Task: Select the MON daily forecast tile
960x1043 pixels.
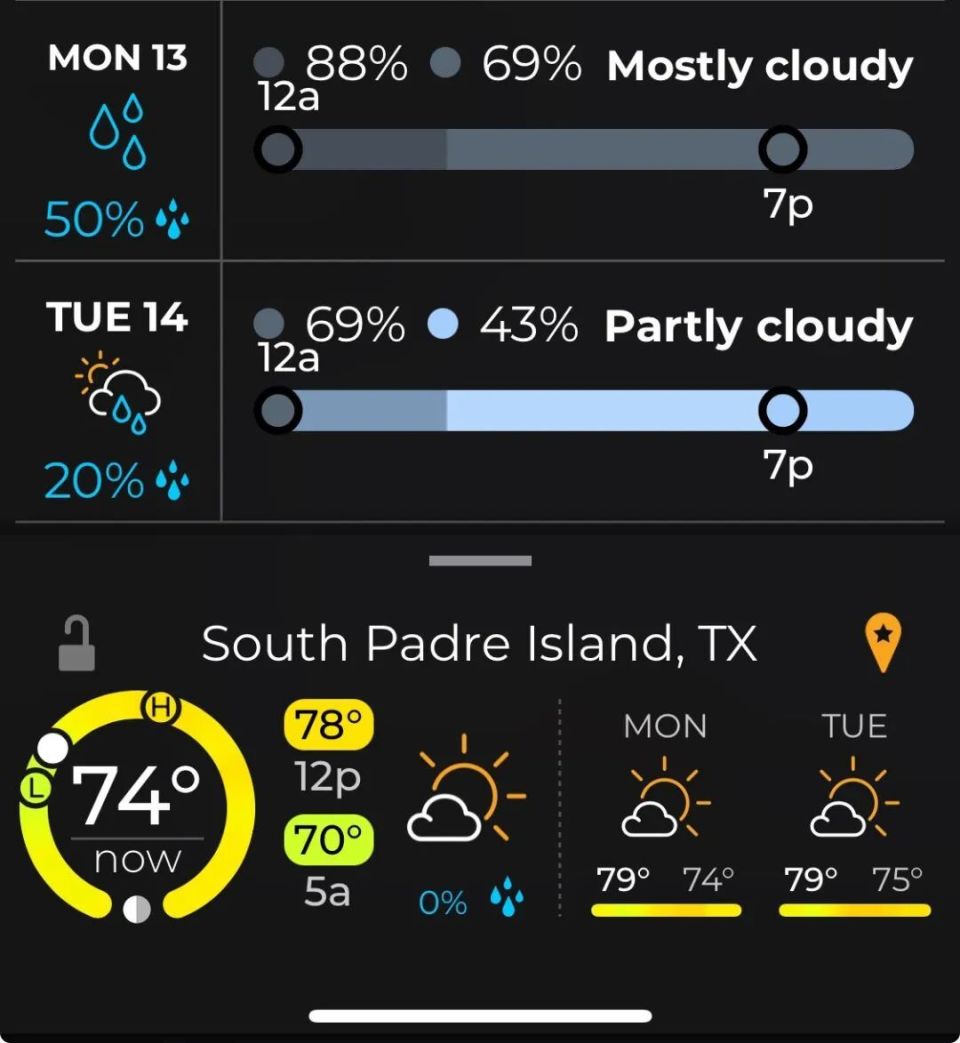Action: [666, 817]
